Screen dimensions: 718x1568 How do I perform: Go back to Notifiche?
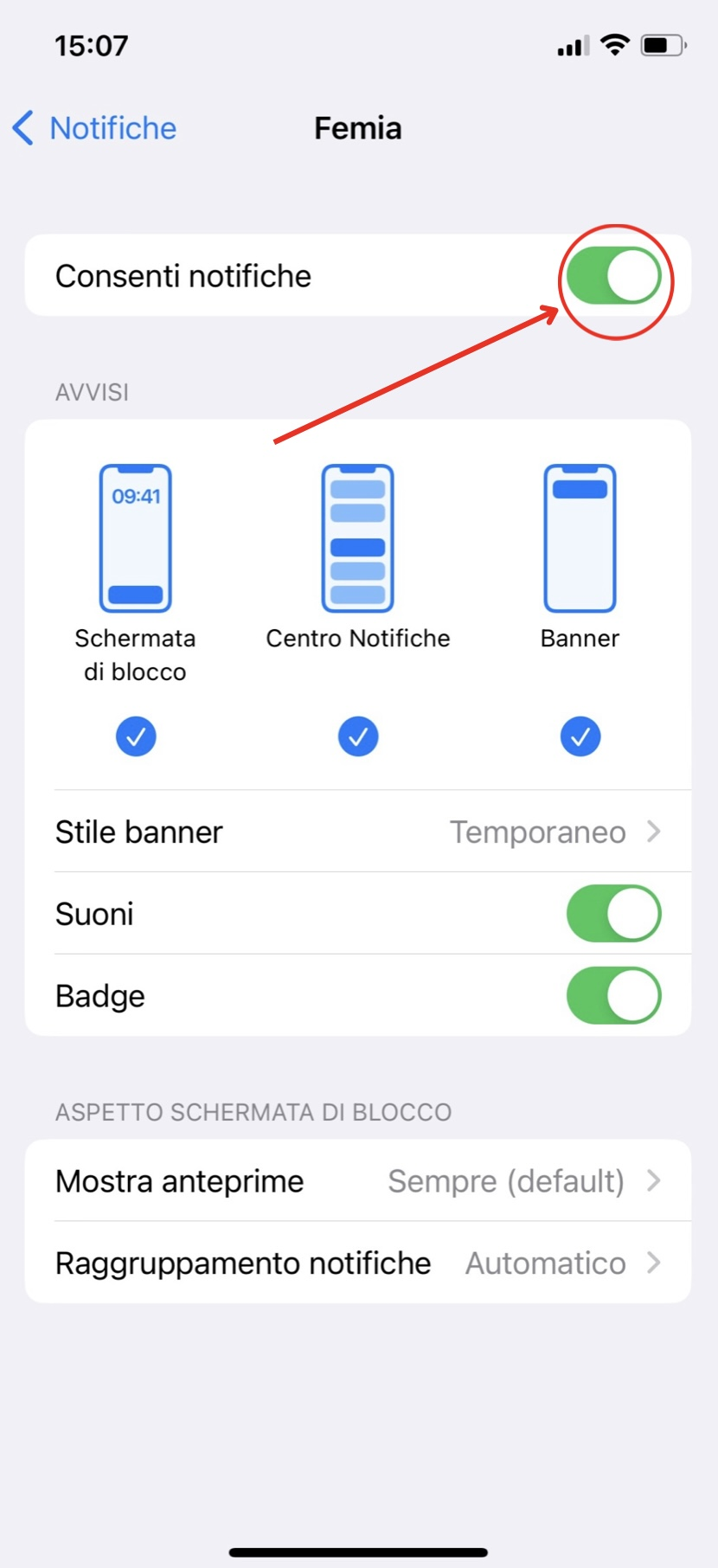[94, 128]
